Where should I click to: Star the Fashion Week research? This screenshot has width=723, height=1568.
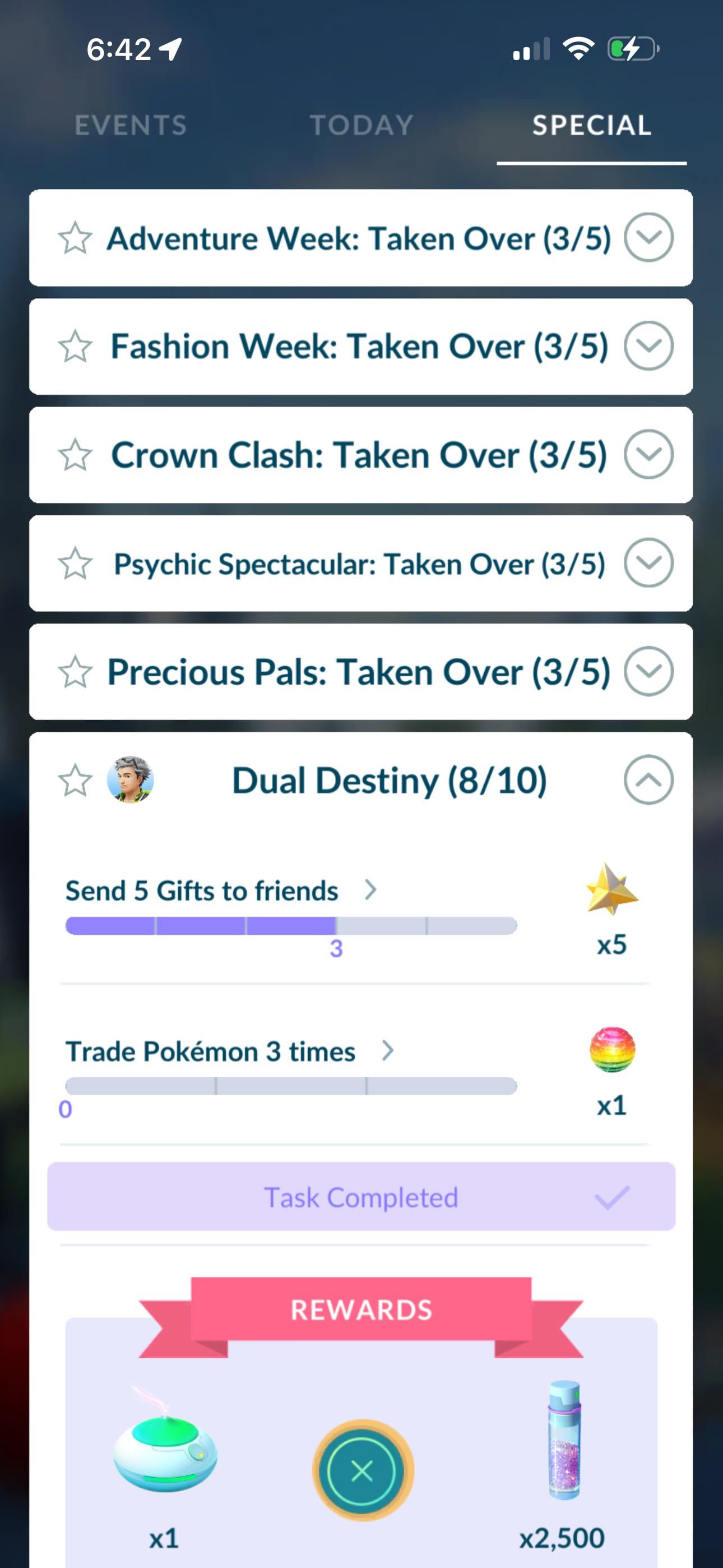(x=75, y=347)
